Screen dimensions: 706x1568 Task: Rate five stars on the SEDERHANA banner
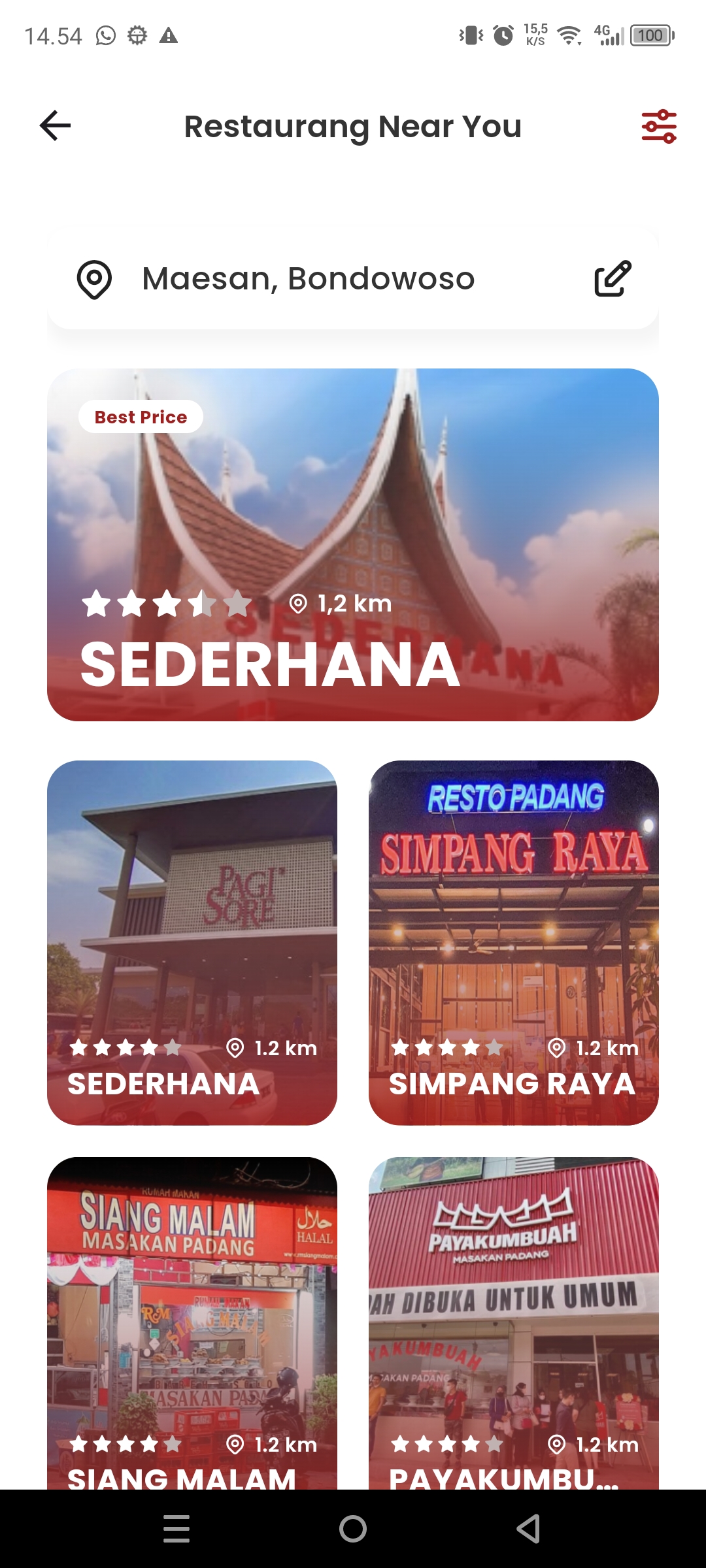236,604
